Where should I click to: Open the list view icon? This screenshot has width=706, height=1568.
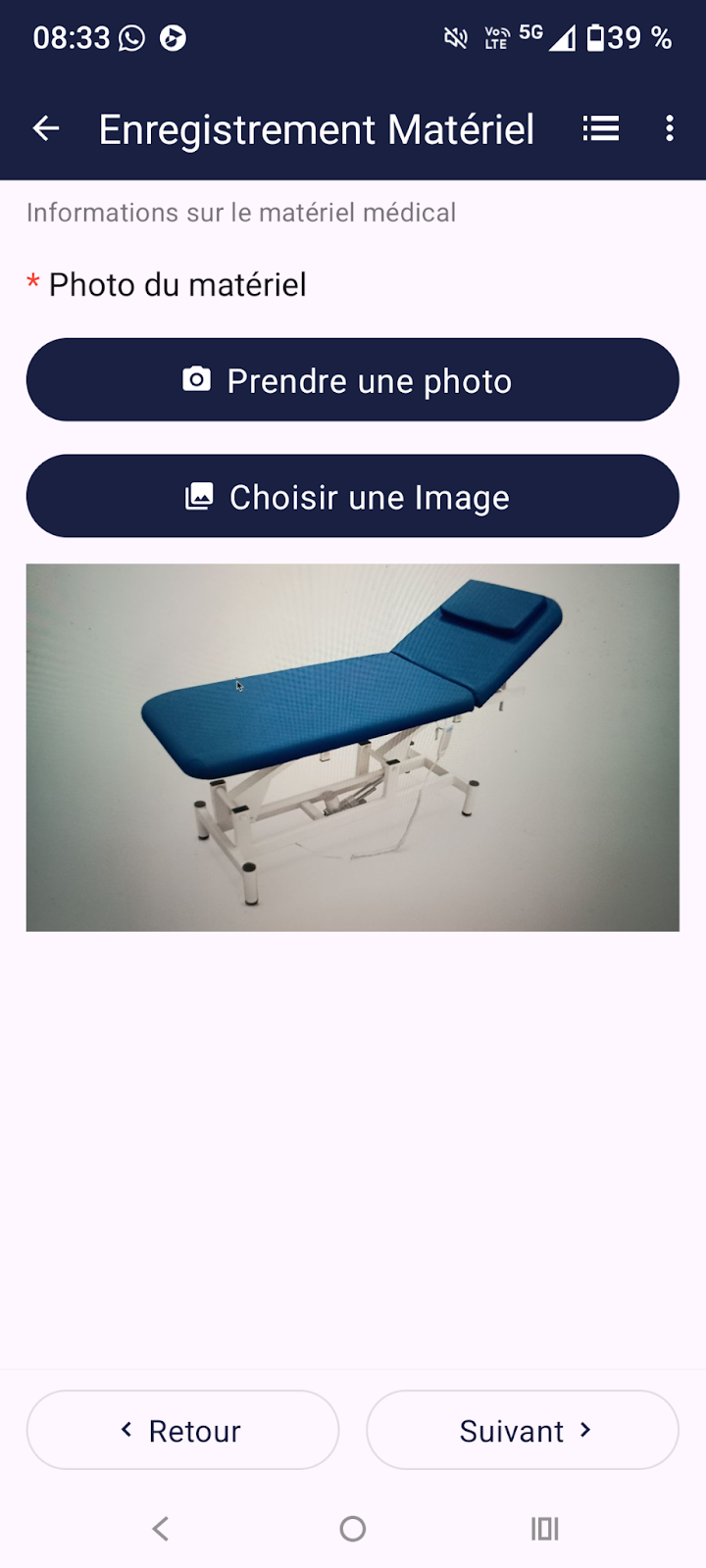coord(600,128)
